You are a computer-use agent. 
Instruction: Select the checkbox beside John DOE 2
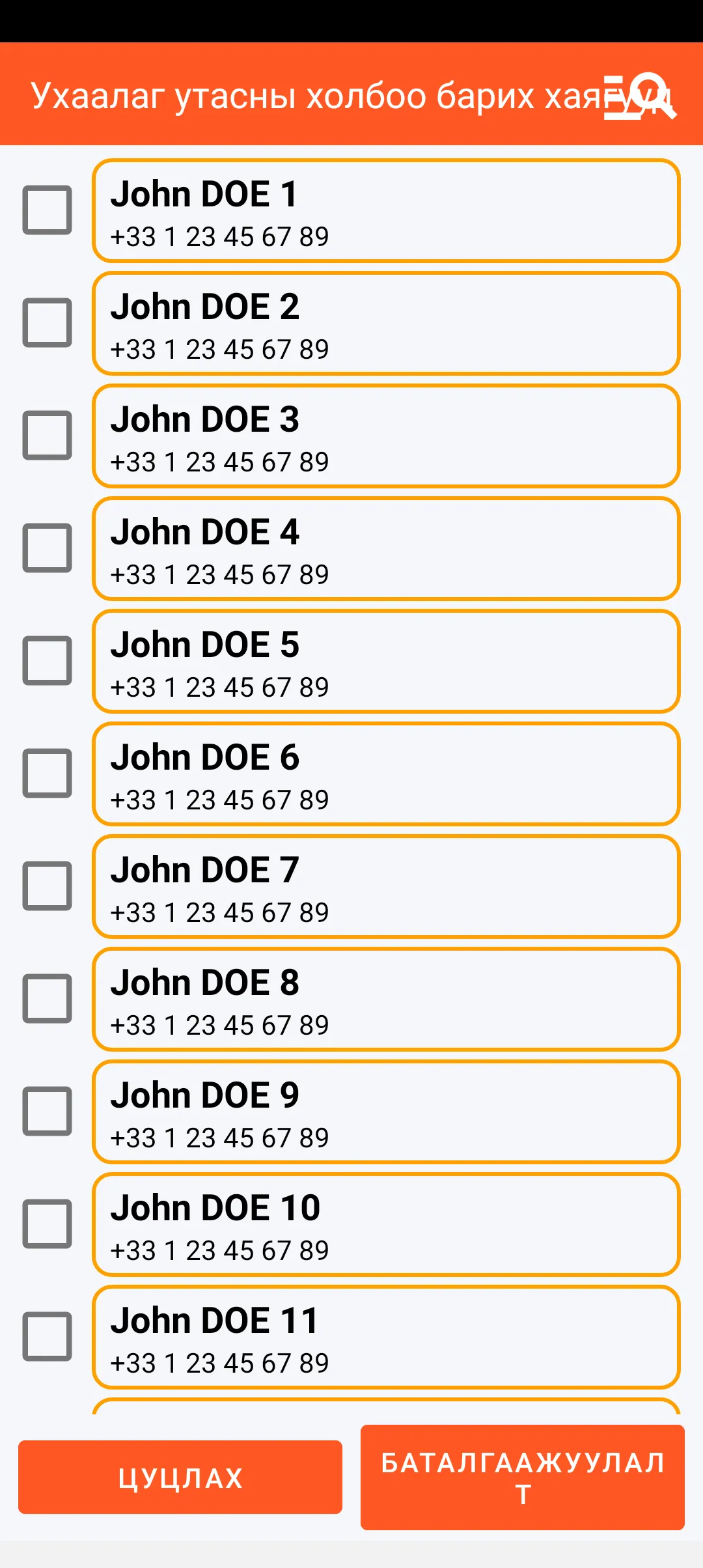pos(47,322)
